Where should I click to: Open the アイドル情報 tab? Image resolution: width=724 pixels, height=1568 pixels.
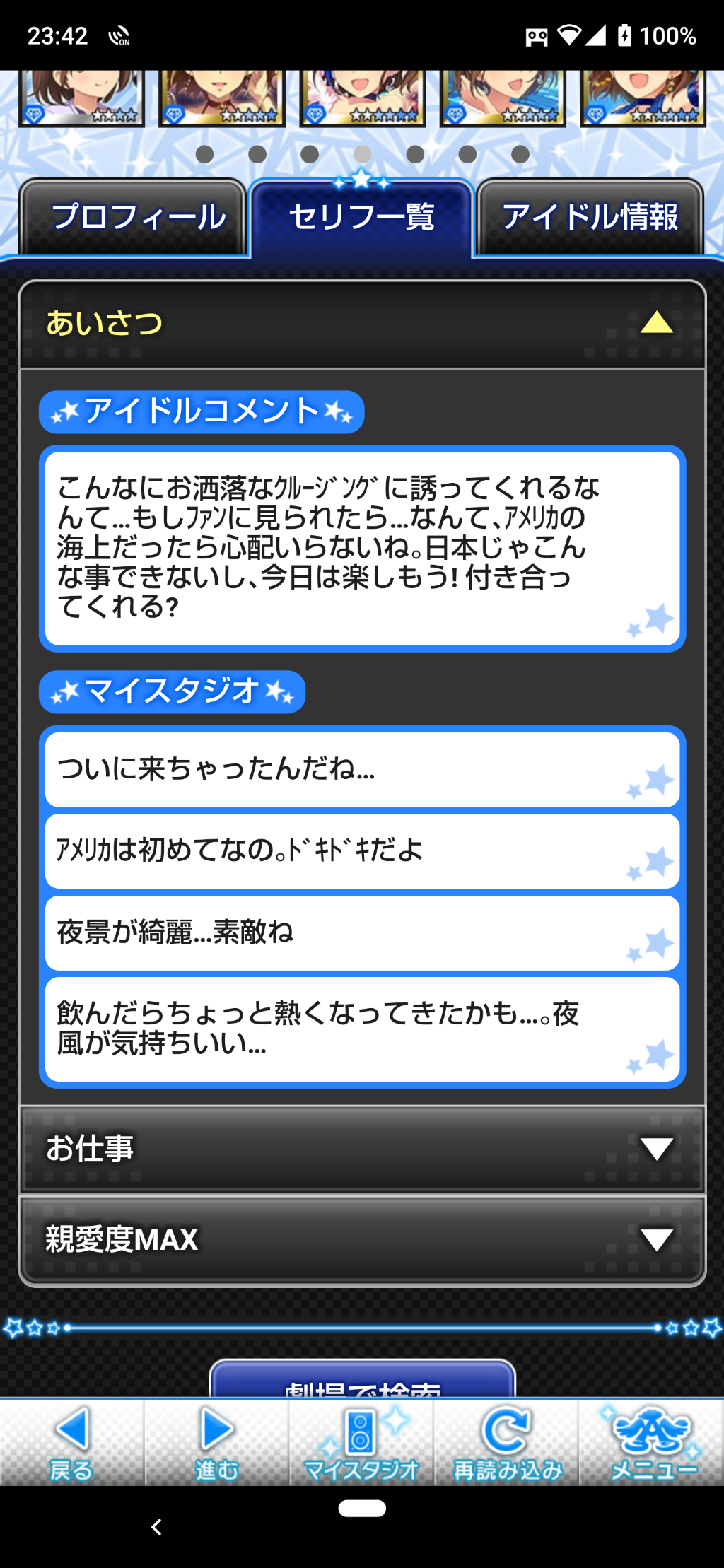click(590, 219)
